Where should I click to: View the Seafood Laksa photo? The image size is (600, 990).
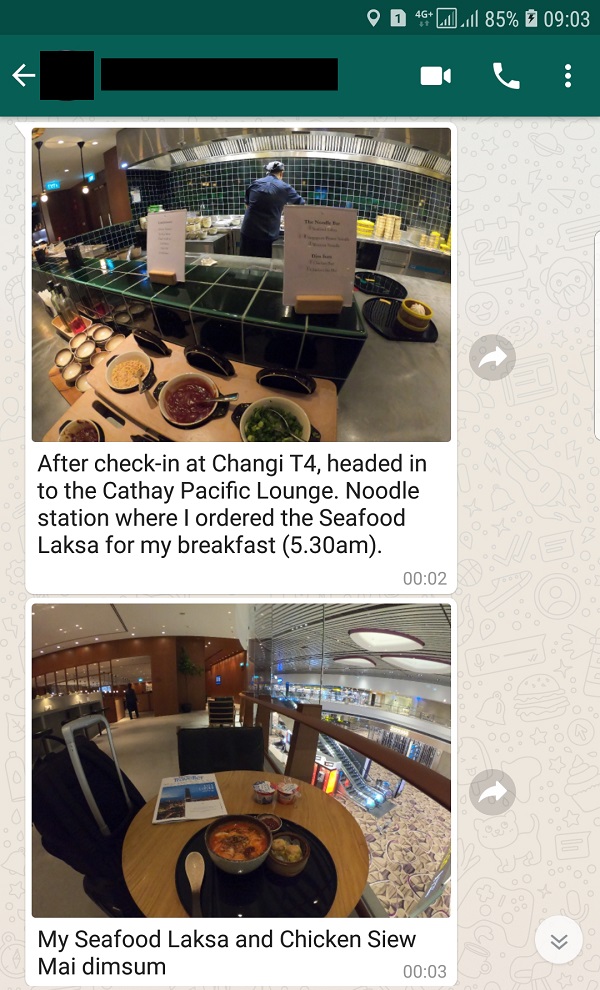click(241, 760)
